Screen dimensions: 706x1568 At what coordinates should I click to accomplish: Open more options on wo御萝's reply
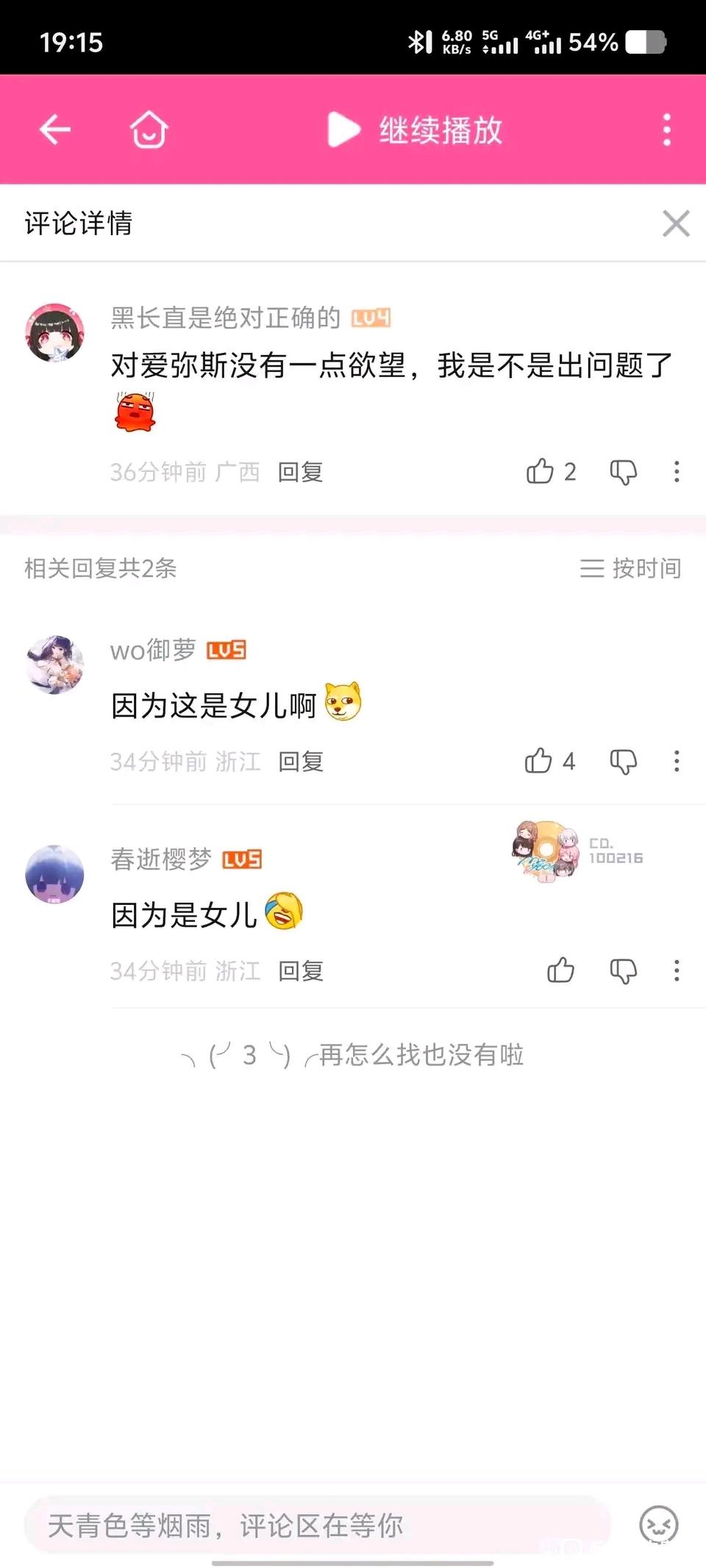pyautogui.click(x=677, y=761)
